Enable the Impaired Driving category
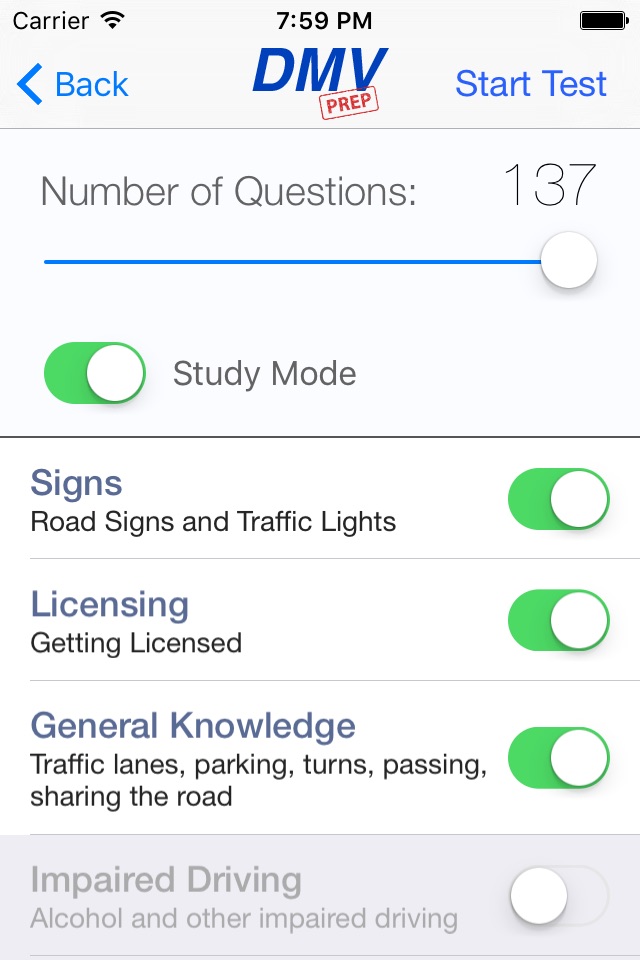 (559, 895)
